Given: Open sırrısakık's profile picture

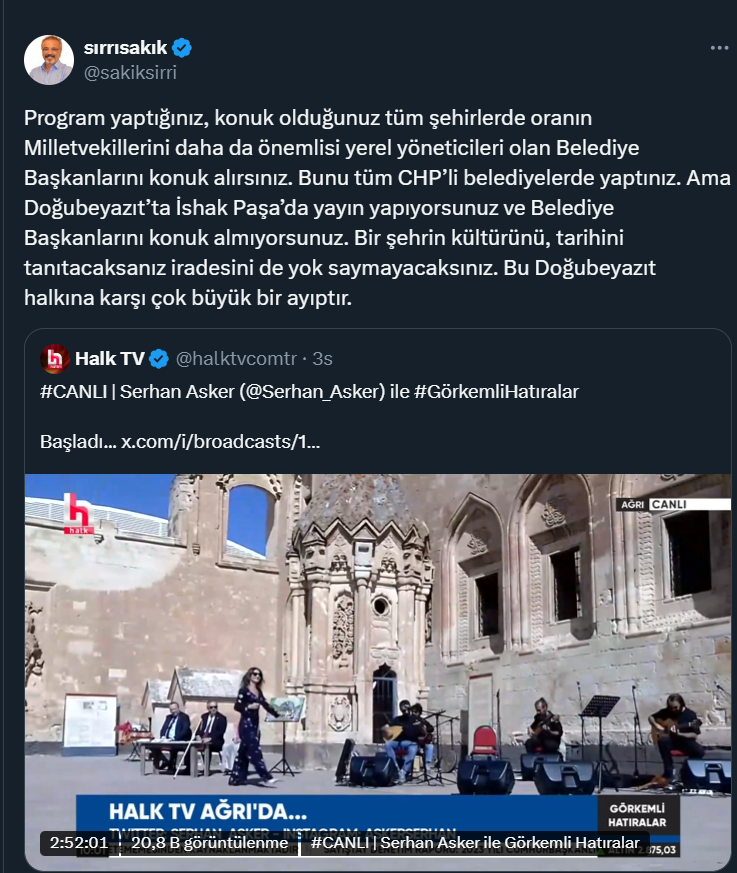Looking at the screenshot, I should [49, 60].
